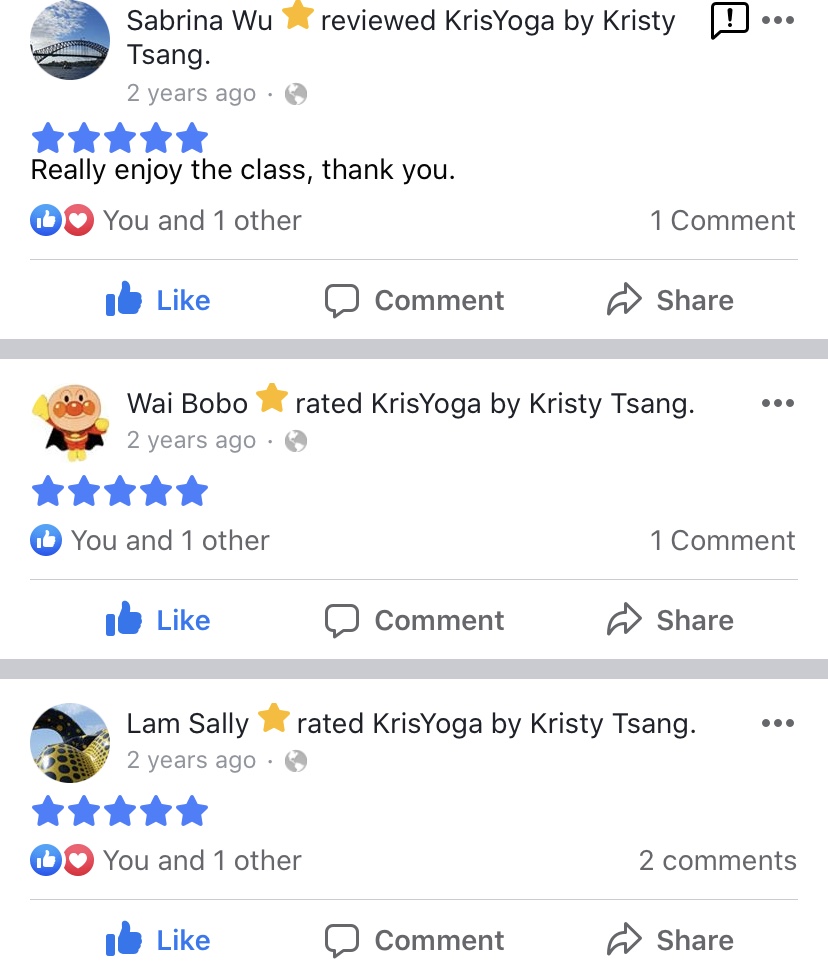828x969 pixels.
Task: Share Wai Bobo's rating
Action: coord(670,620)
